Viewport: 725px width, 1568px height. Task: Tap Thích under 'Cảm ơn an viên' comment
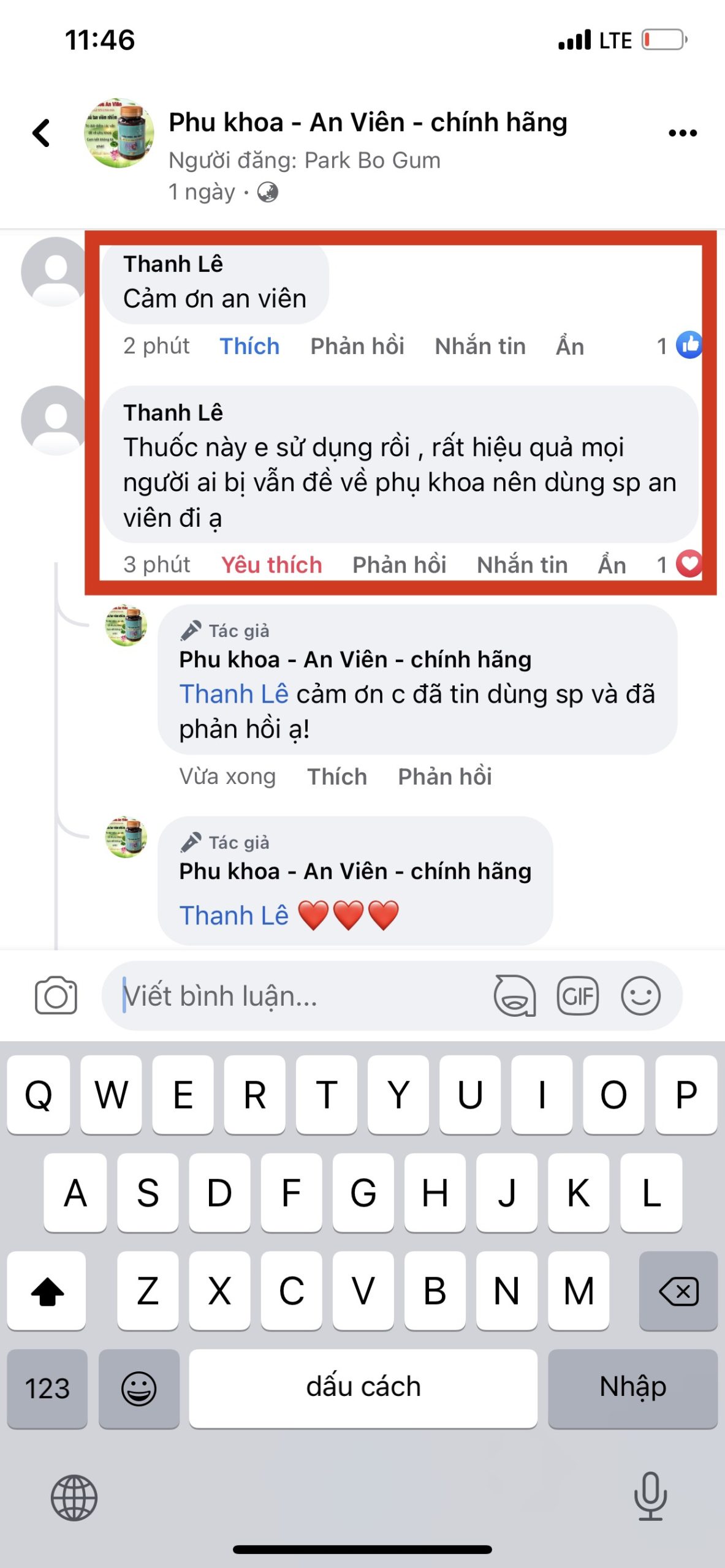point(249,346)
